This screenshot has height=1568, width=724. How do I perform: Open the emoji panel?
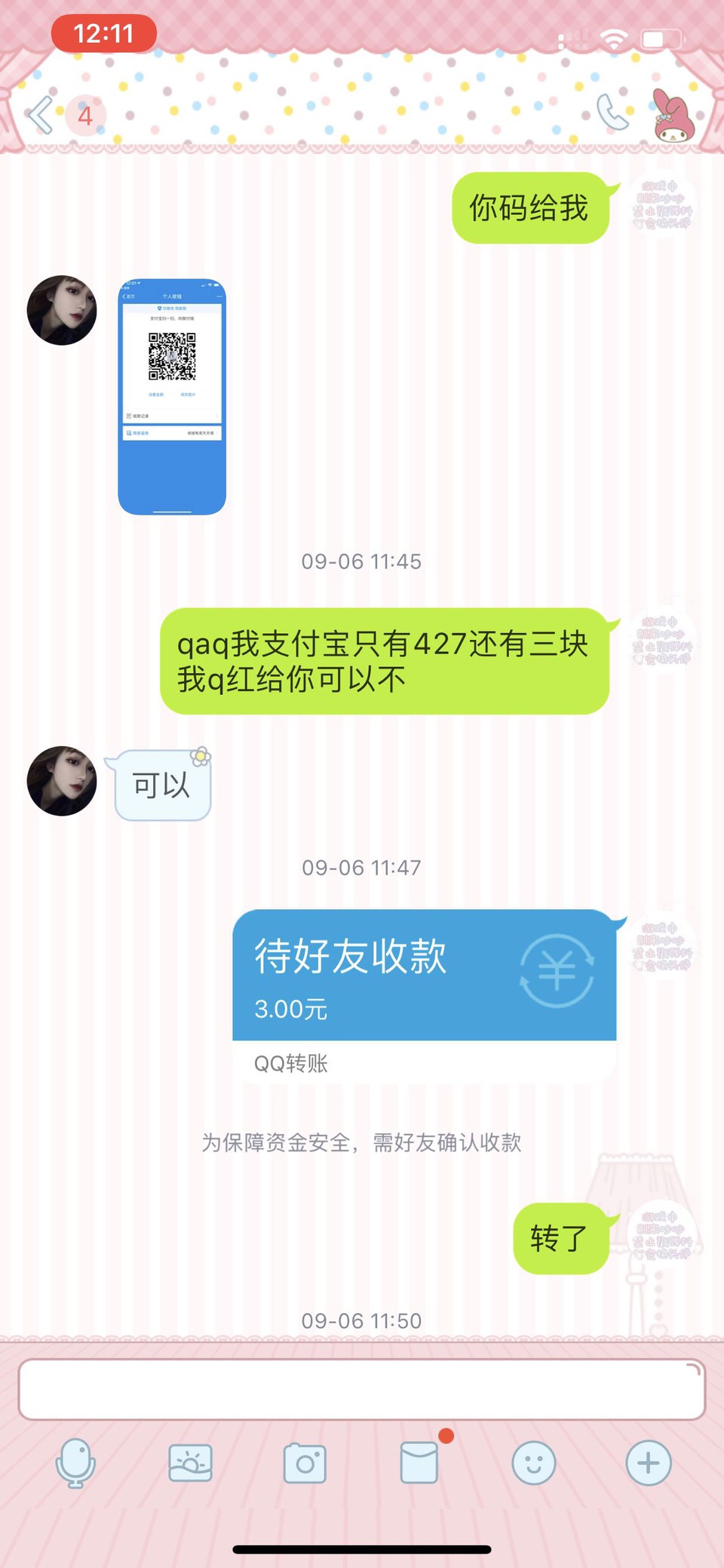(x=534, y=1464)
